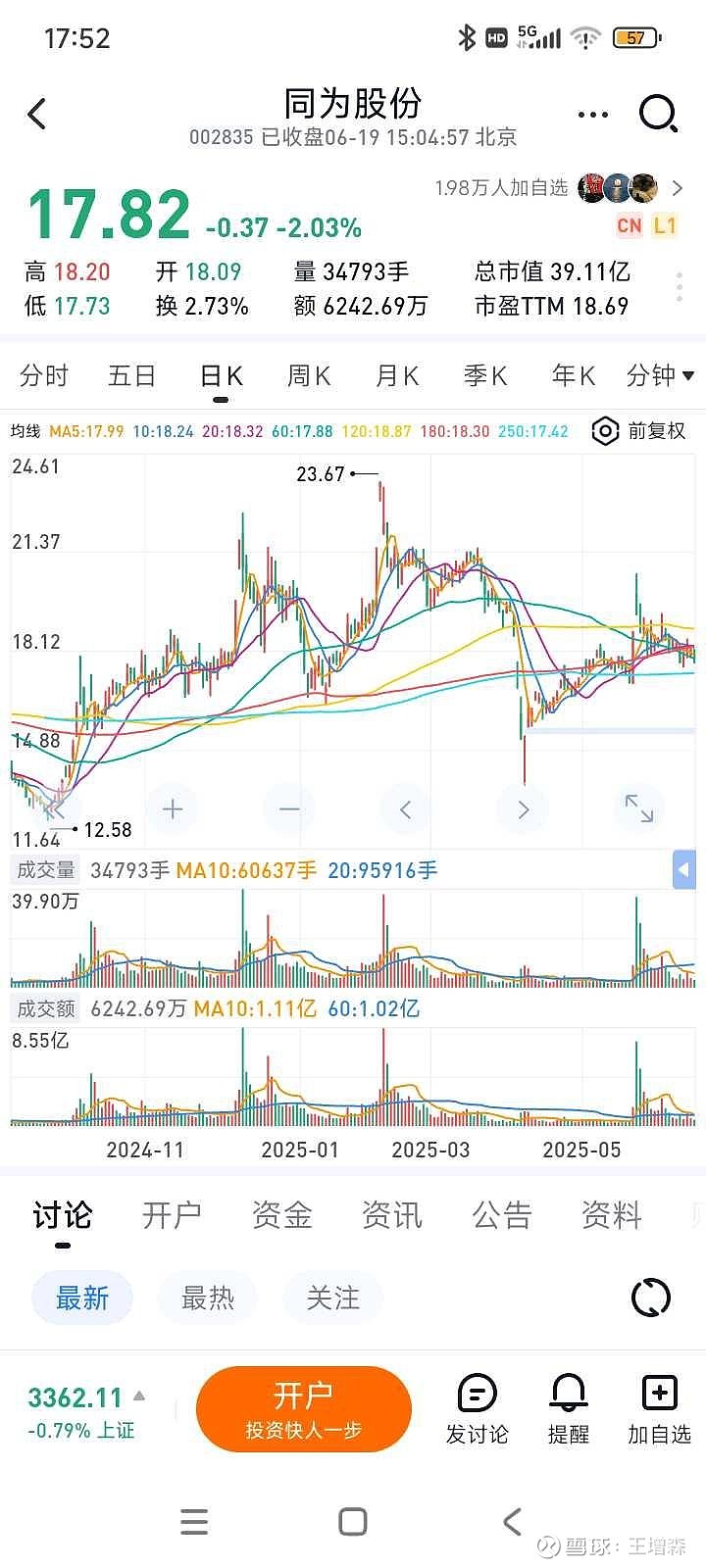Screen dimensions: 706x1568
Task: Open the 资金 tab
Action: coord(282,1215)
